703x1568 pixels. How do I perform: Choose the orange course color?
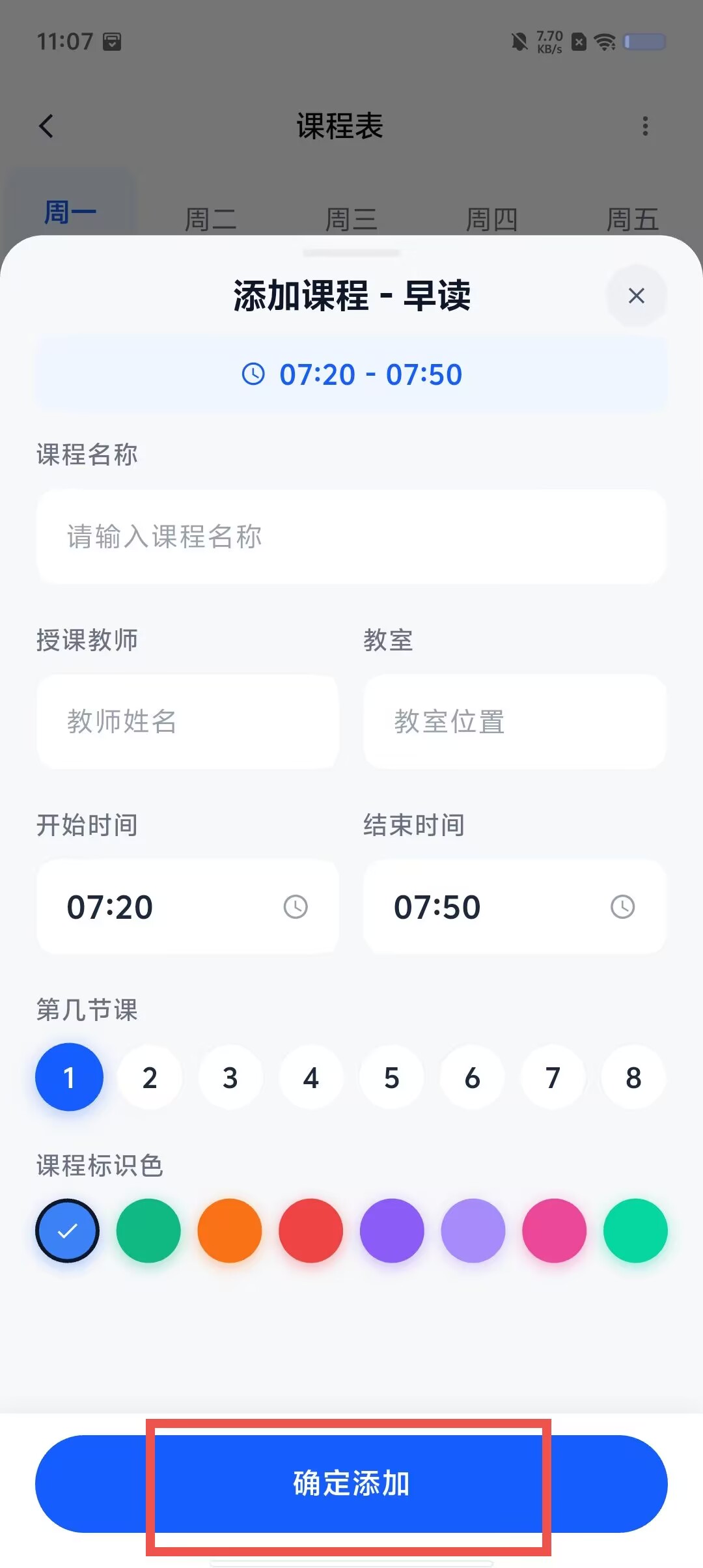[230, 1230]
